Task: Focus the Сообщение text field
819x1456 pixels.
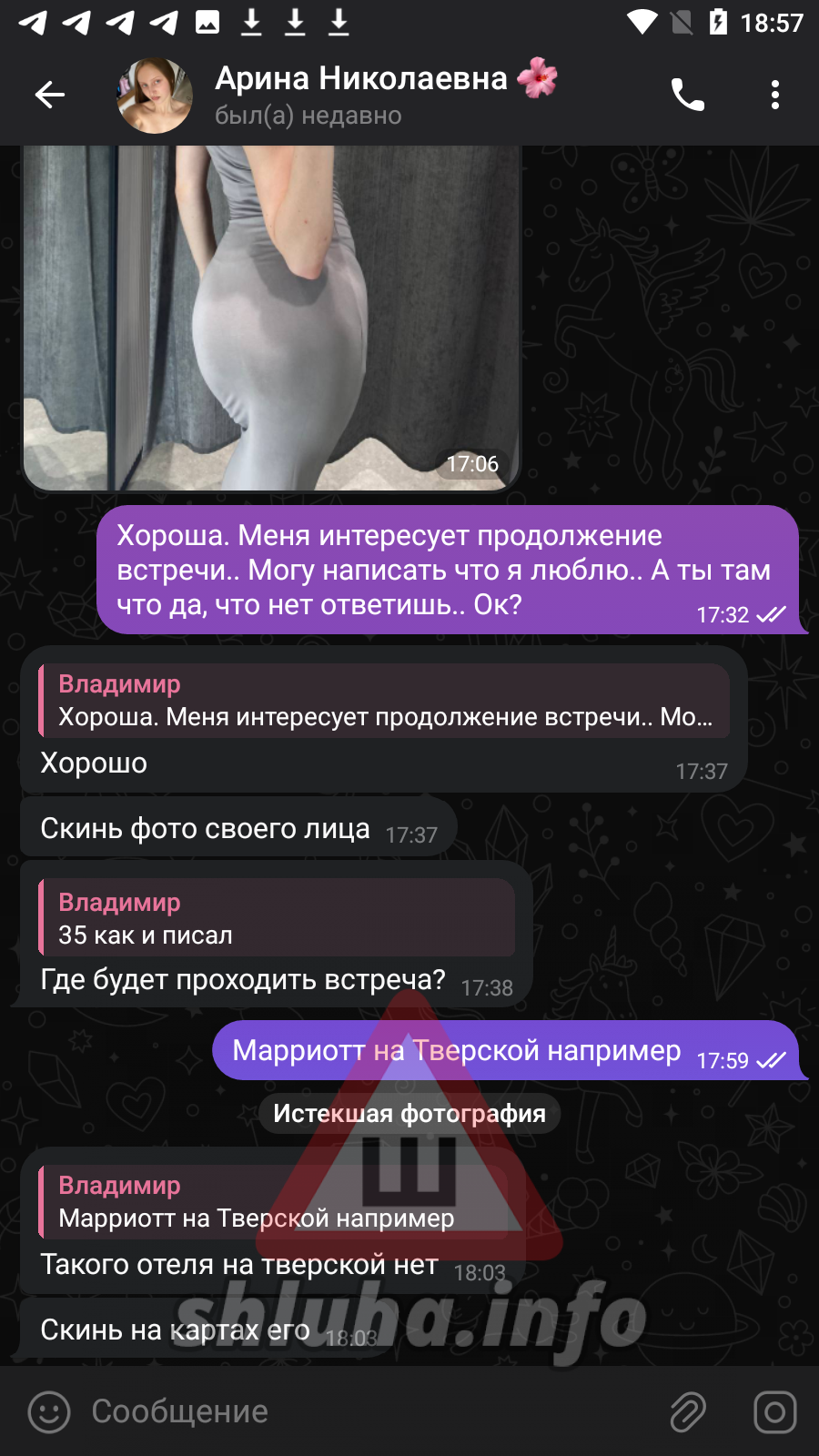Action: point(364,1411)
